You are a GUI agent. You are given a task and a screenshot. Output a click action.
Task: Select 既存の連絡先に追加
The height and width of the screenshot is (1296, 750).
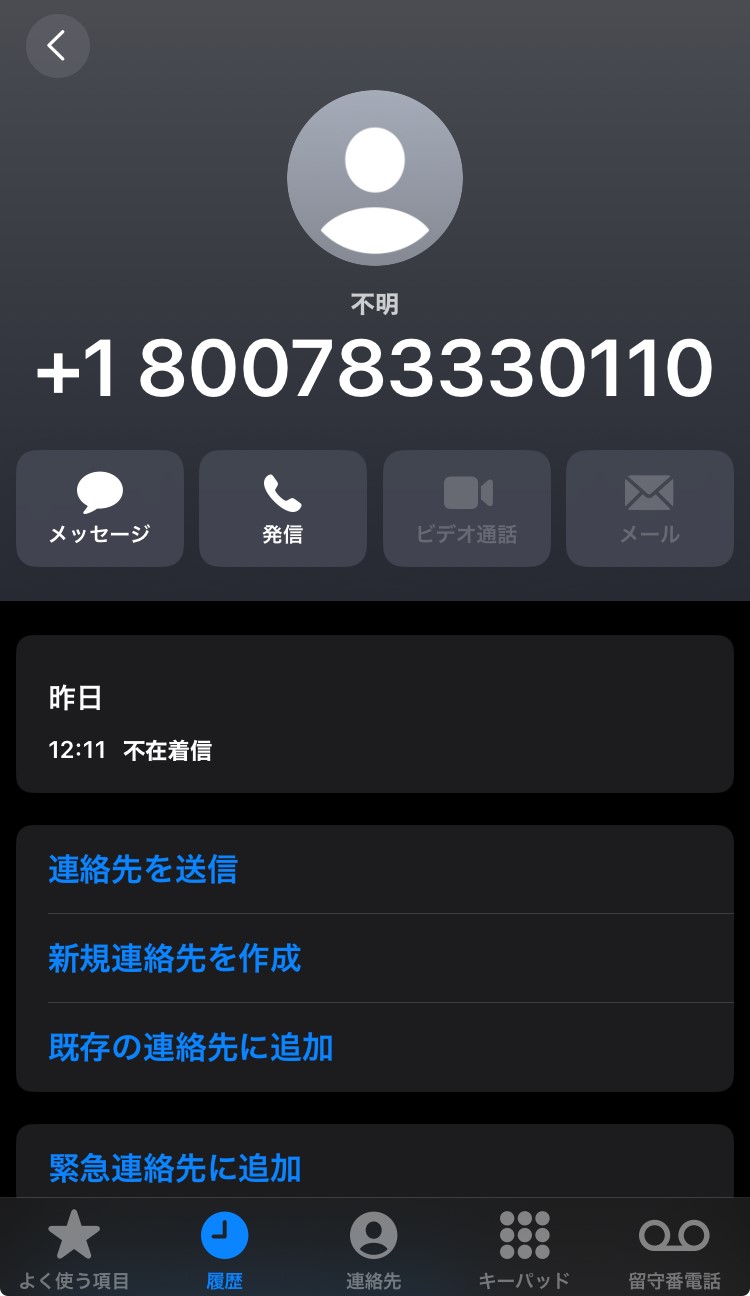375,1047
